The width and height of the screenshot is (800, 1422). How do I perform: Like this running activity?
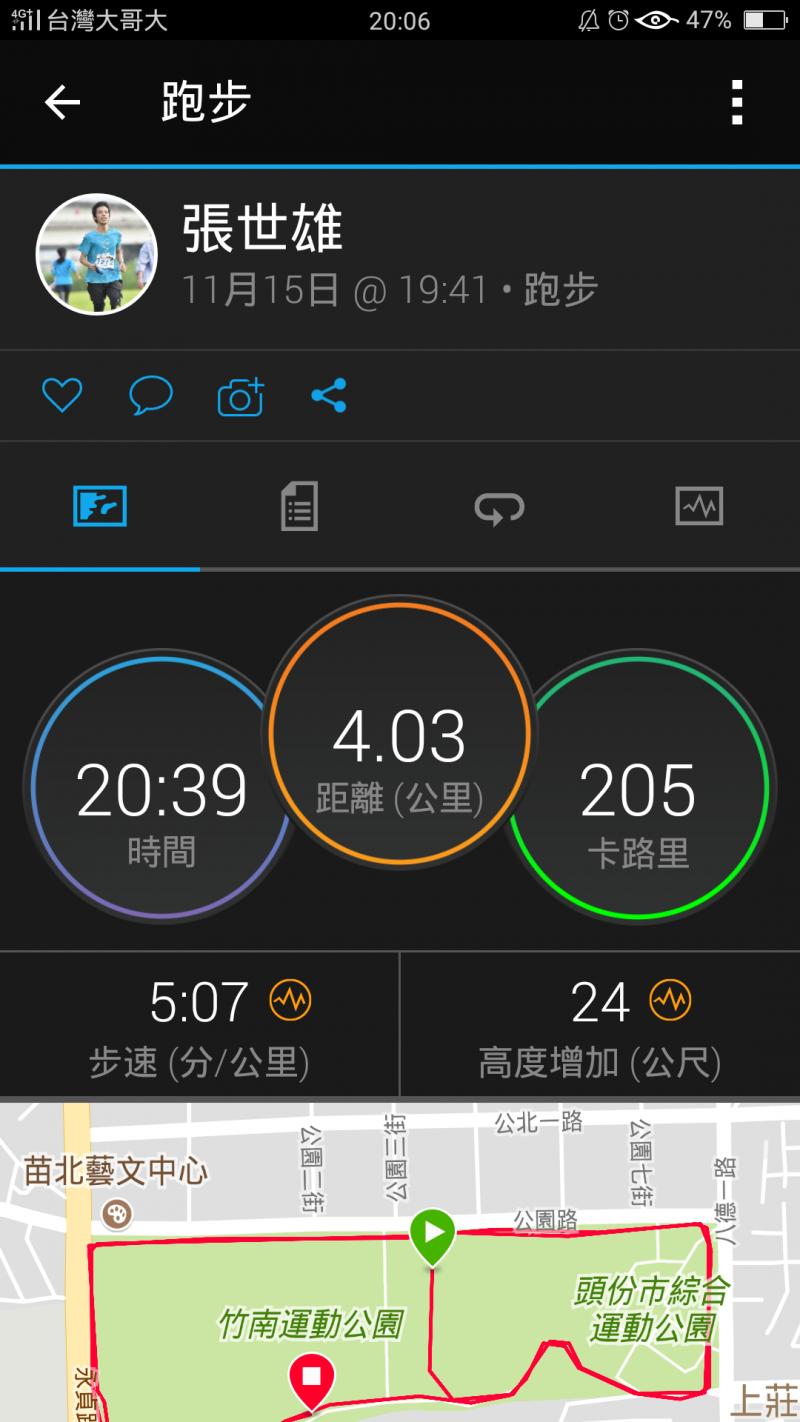pyautogui.click(x=62, y=396)
